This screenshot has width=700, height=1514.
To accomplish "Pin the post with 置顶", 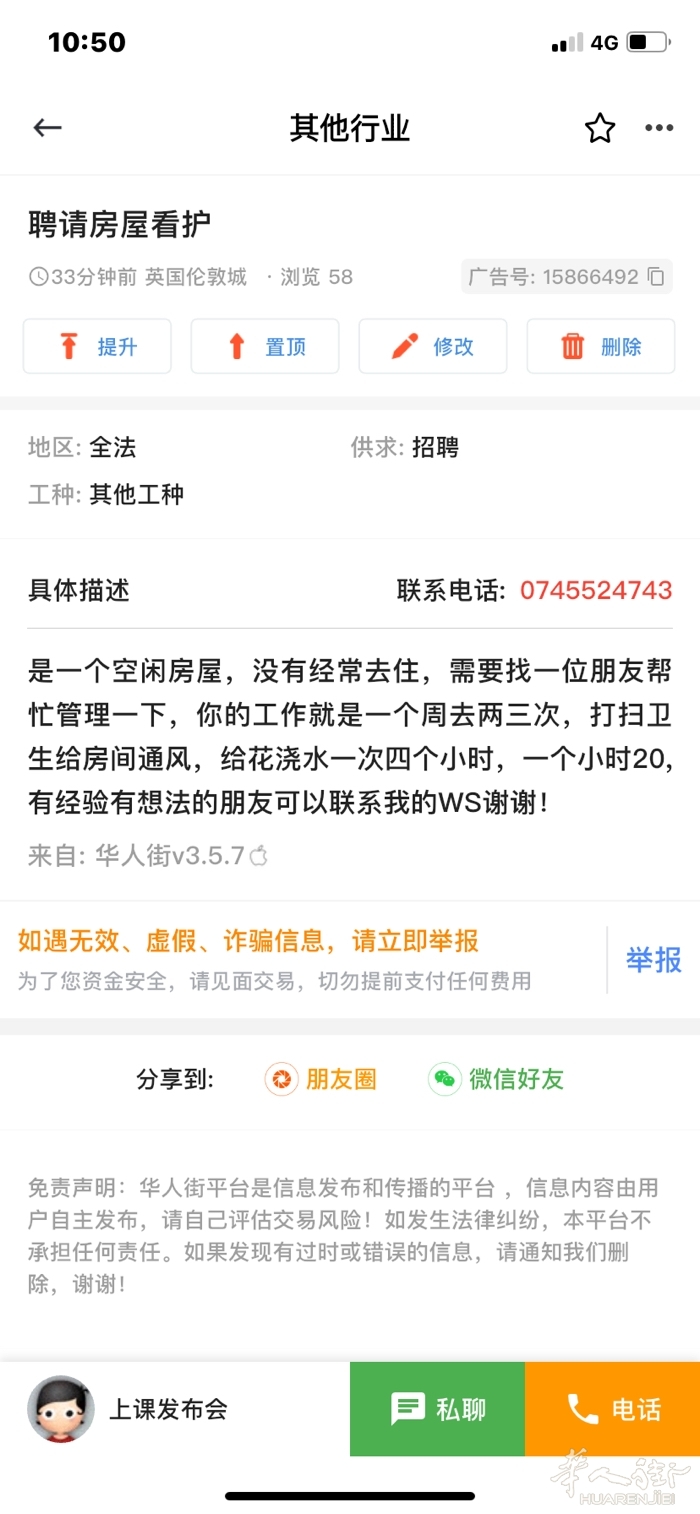I will pos(265,347).
